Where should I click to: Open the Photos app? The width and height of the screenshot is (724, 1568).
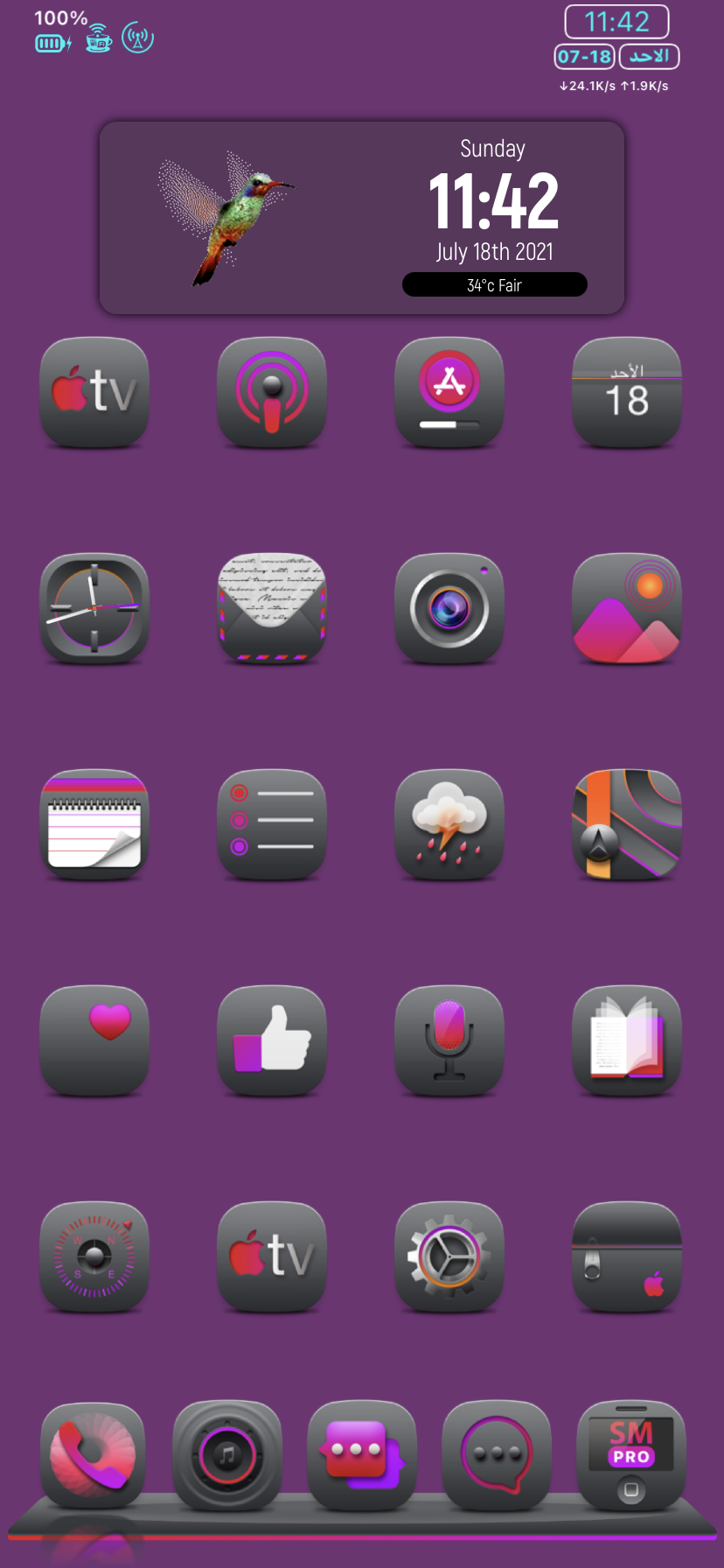627,607
